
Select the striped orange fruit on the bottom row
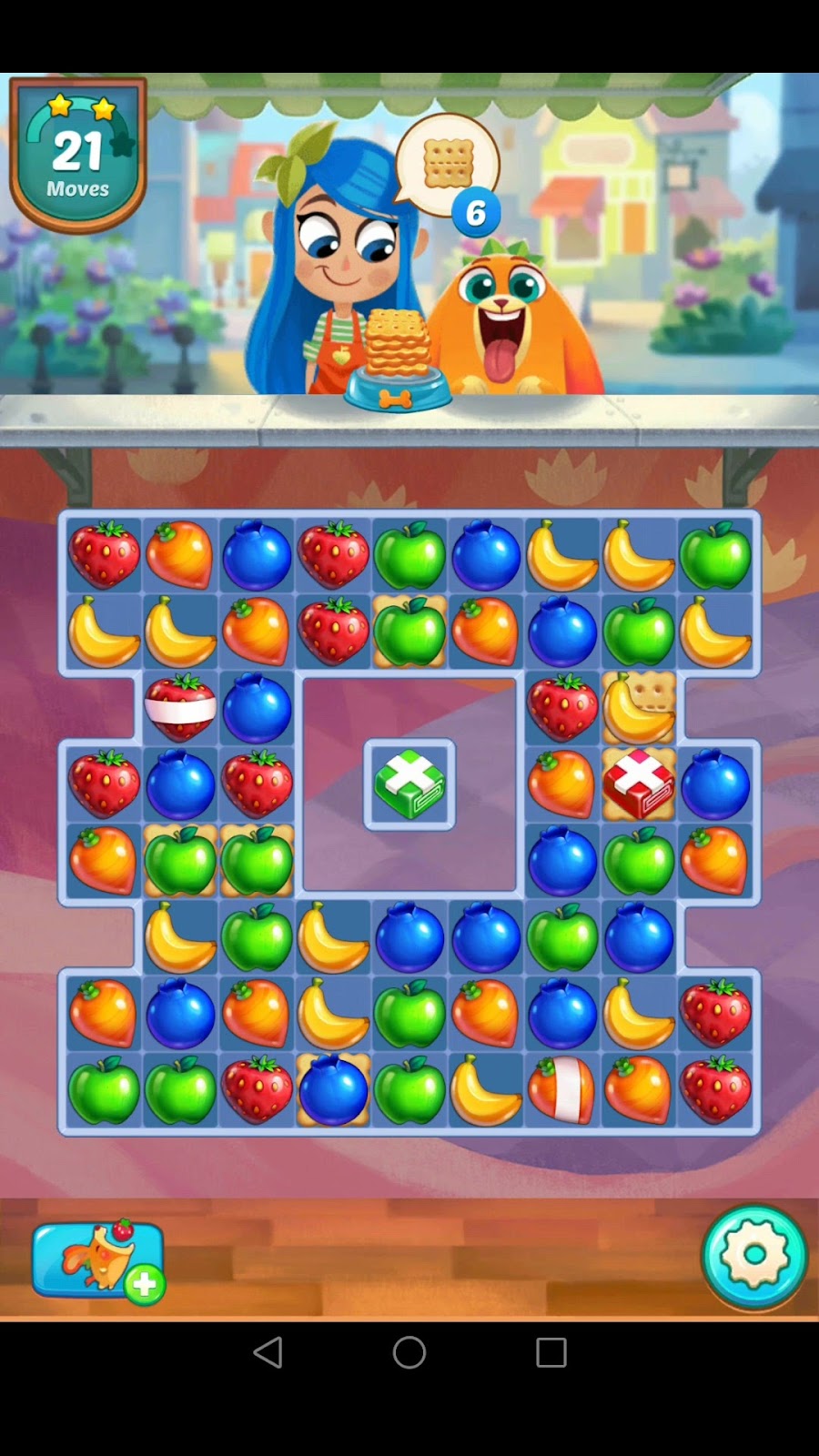562,1089
